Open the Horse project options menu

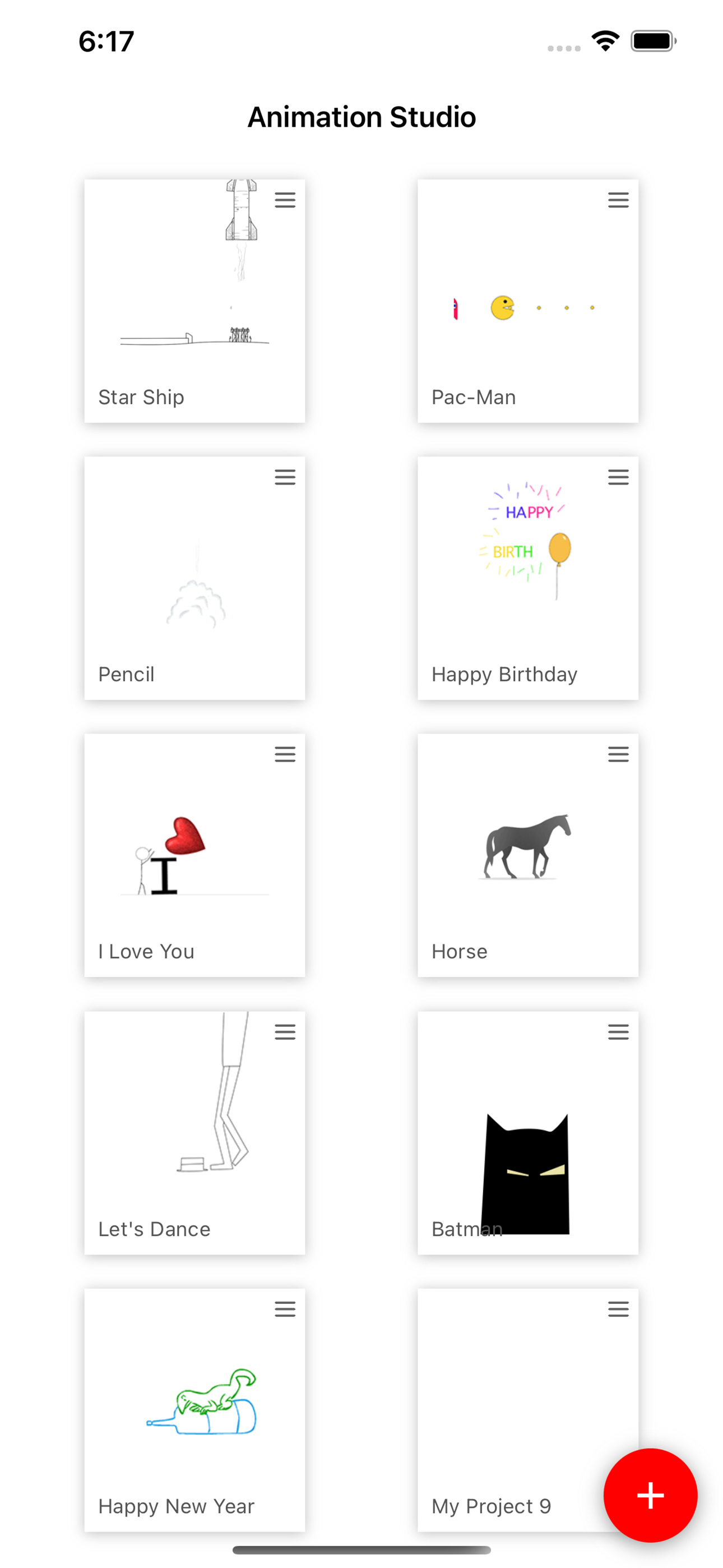point(618,755)
